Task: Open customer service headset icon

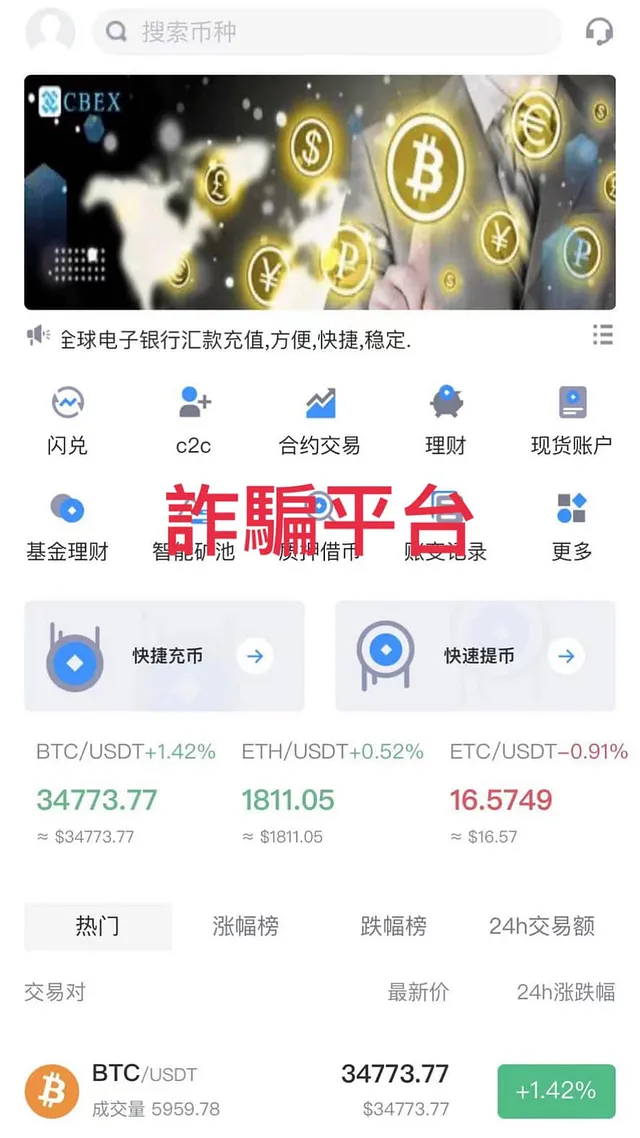Action: point(598,32)
